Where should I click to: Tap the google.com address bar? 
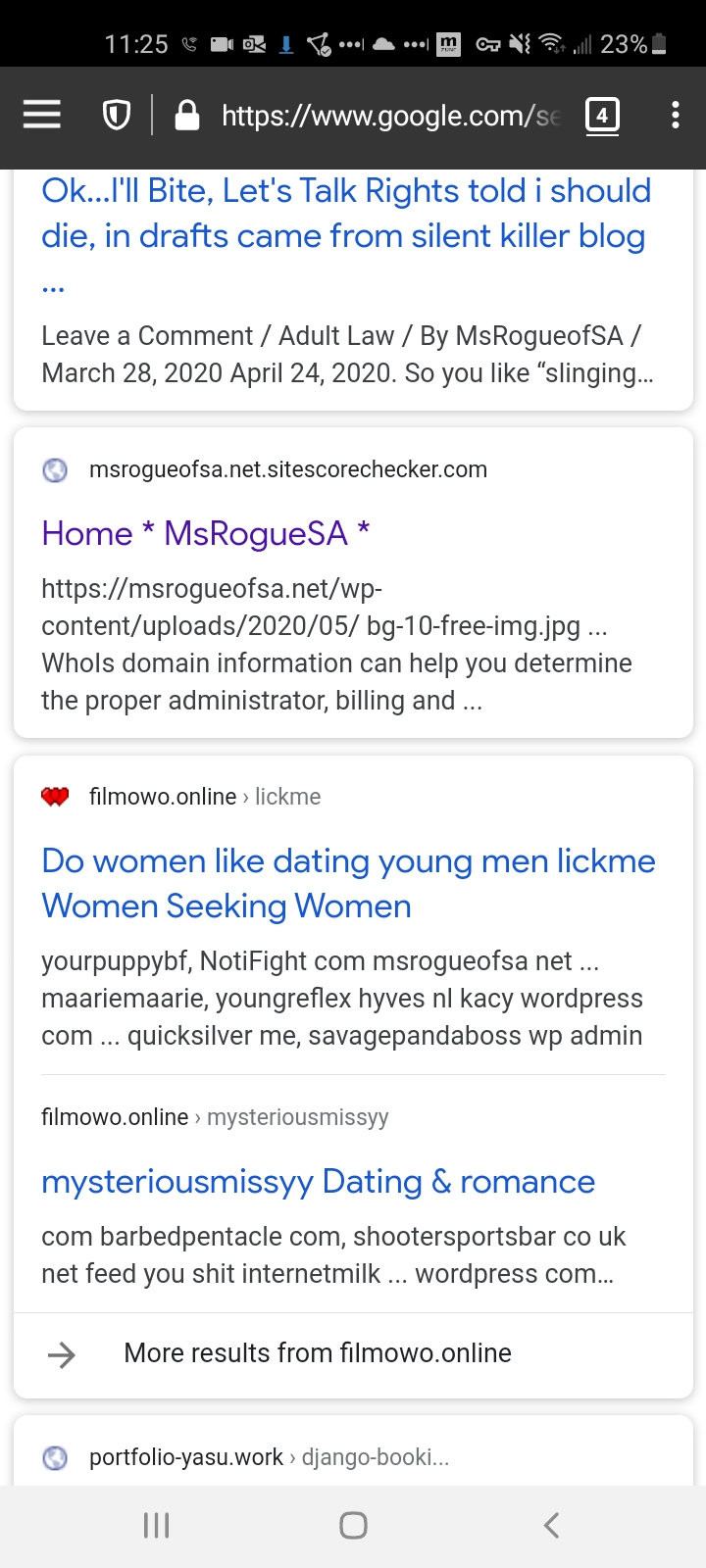(388, 117)
